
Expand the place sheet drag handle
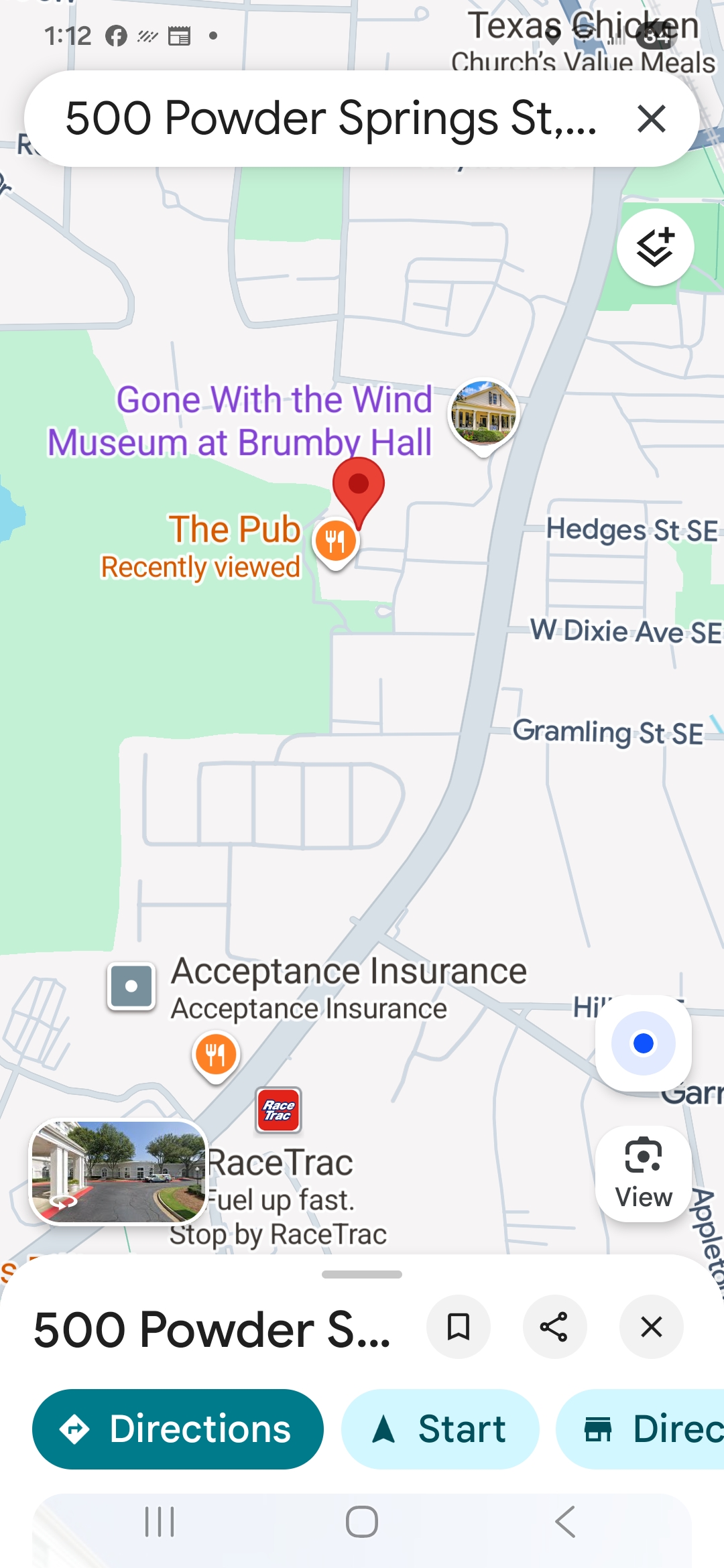[x=362, y=1275]
